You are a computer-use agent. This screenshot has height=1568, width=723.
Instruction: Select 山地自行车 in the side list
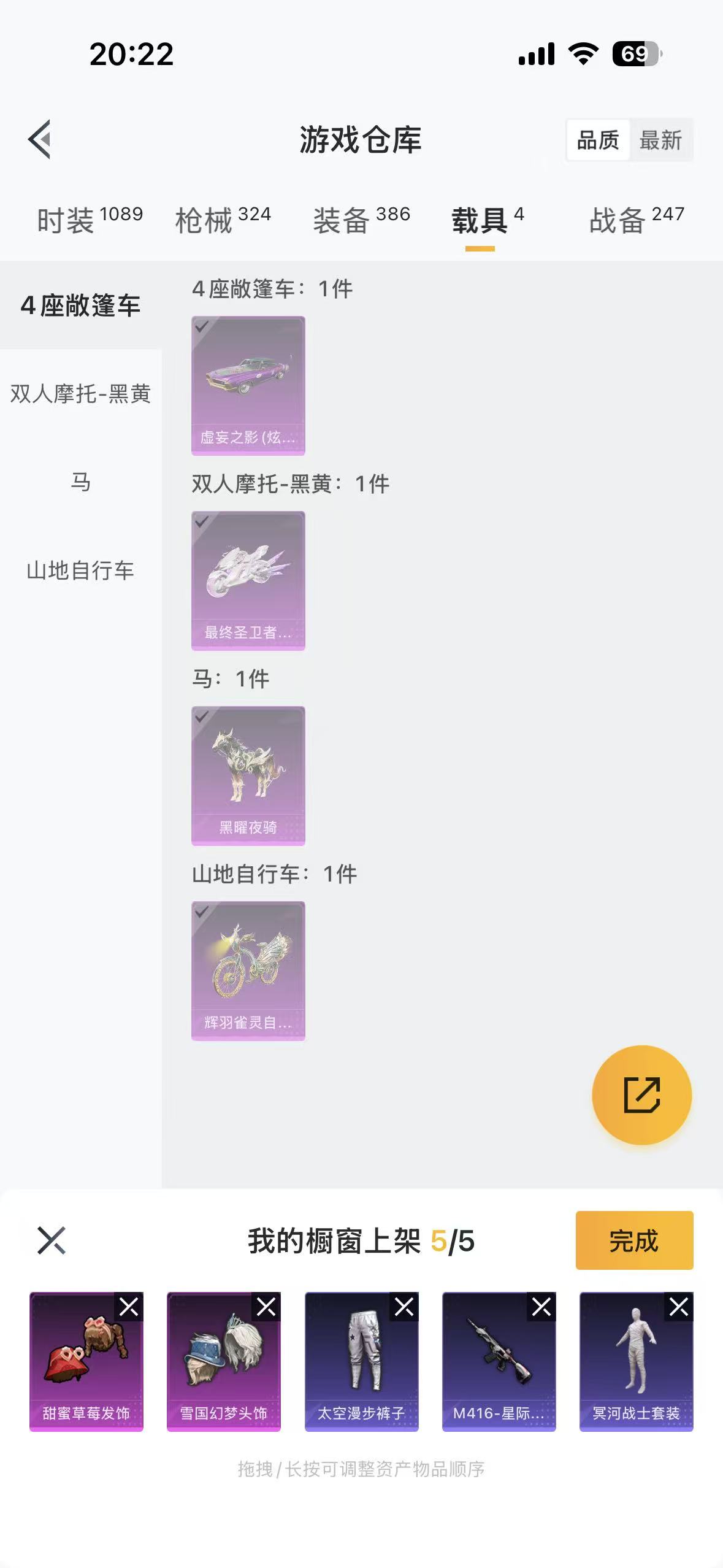coord(80,571)
